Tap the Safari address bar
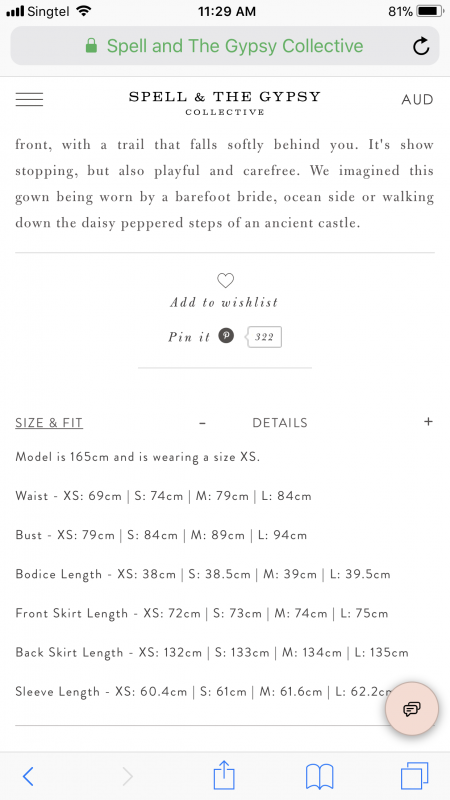 coord(224,46)
